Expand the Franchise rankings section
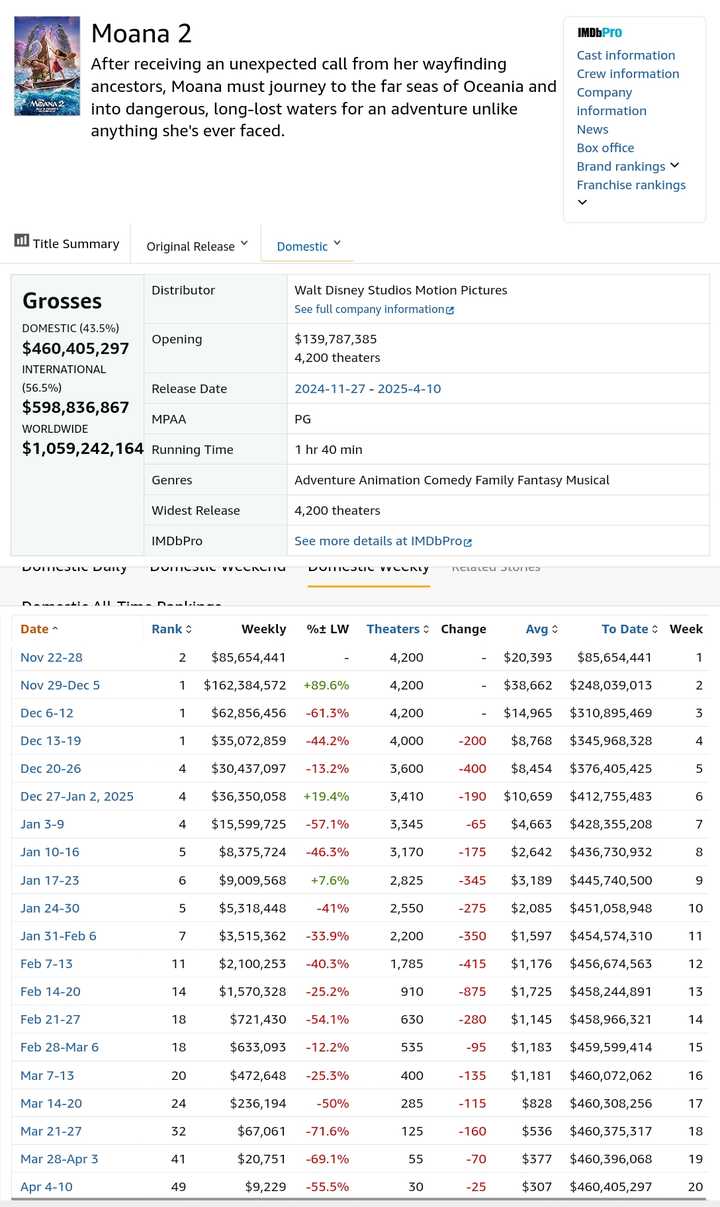This screenshot has width=720, height=1207. click(631, 193)
